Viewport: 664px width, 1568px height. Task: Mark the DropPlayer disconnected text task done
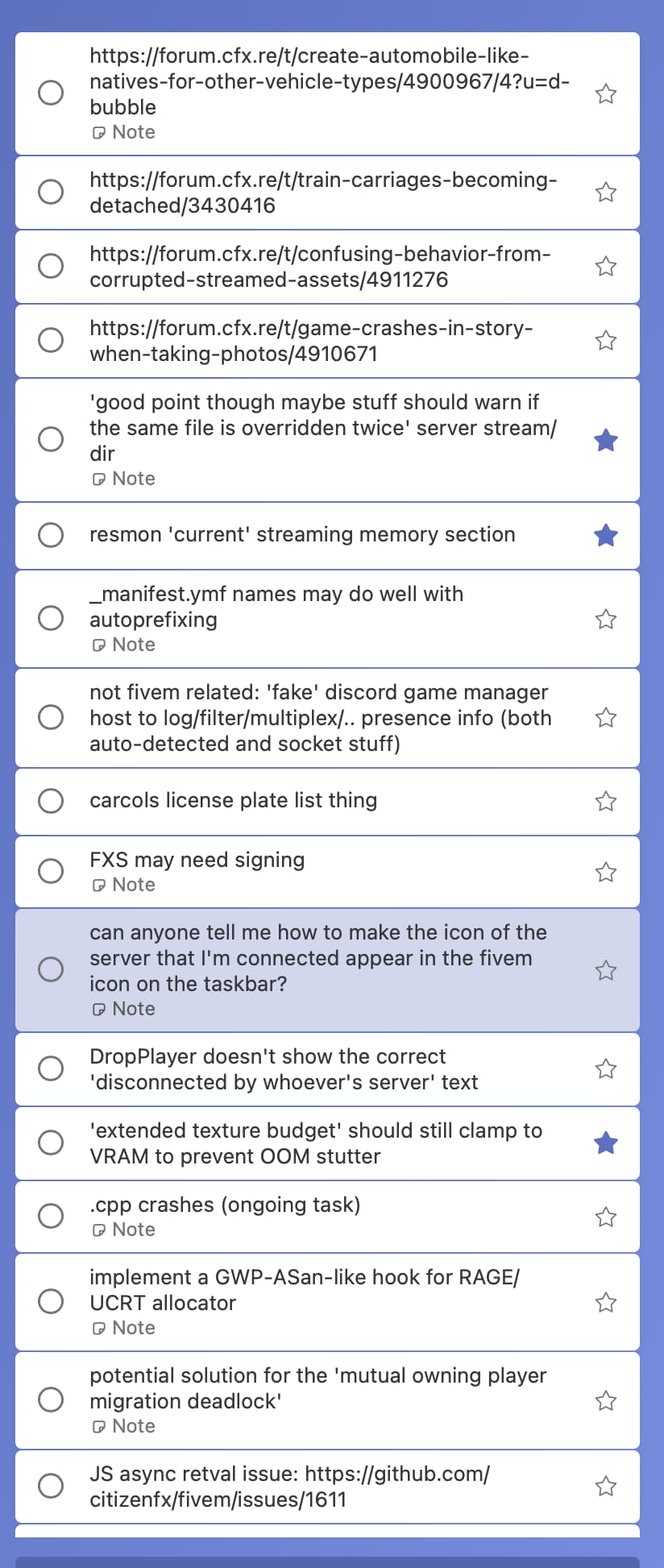pos(51,1068)
